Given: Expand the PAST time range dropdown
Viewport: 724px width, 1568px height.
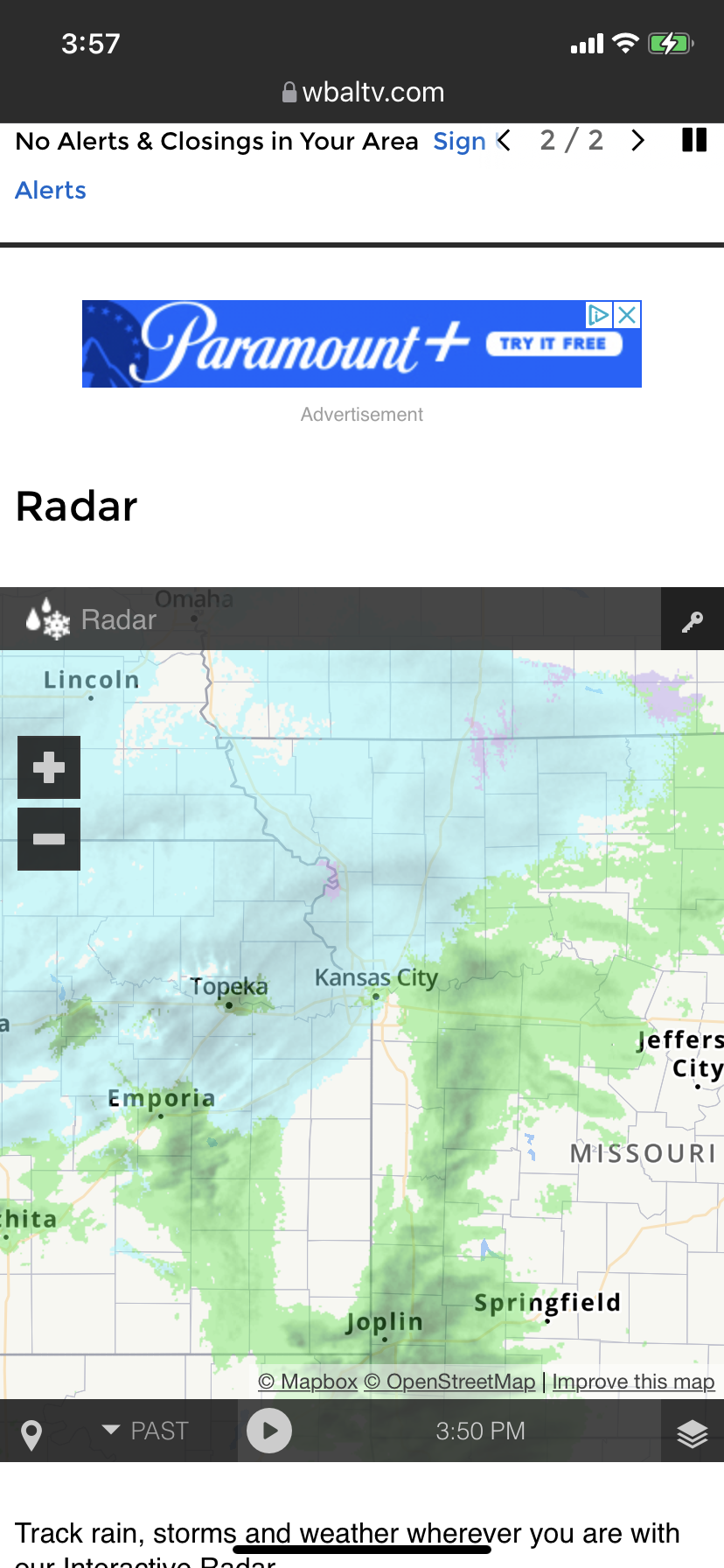Looking at the screenshot, I should pyautogui.click(x=145, y=1431).
